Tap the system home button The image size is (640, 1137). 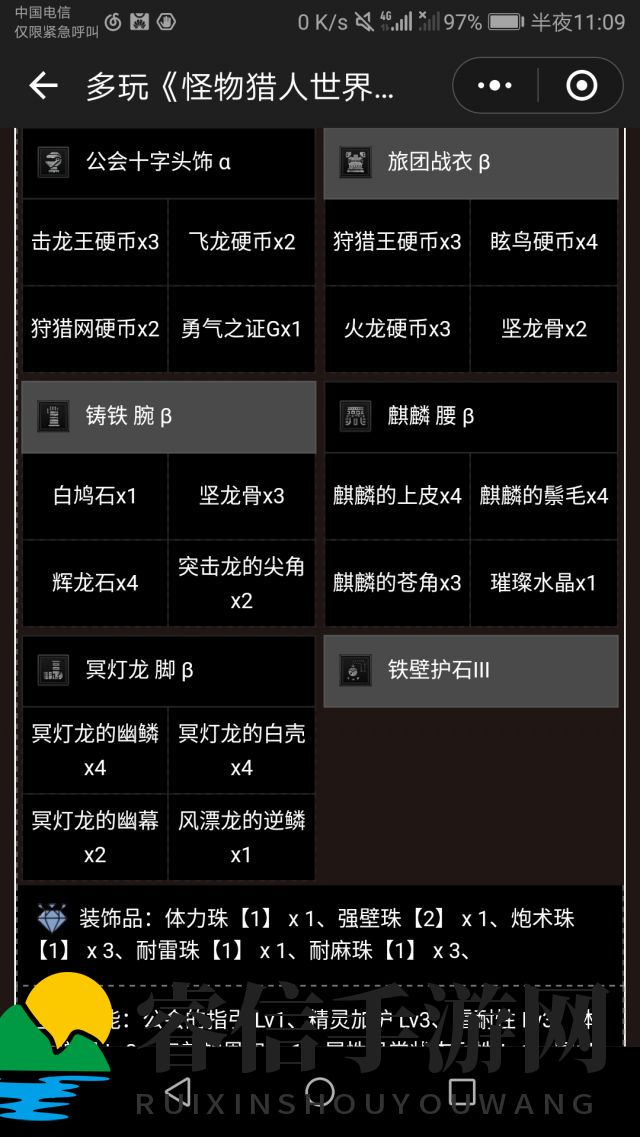(x=320, y=1091)
